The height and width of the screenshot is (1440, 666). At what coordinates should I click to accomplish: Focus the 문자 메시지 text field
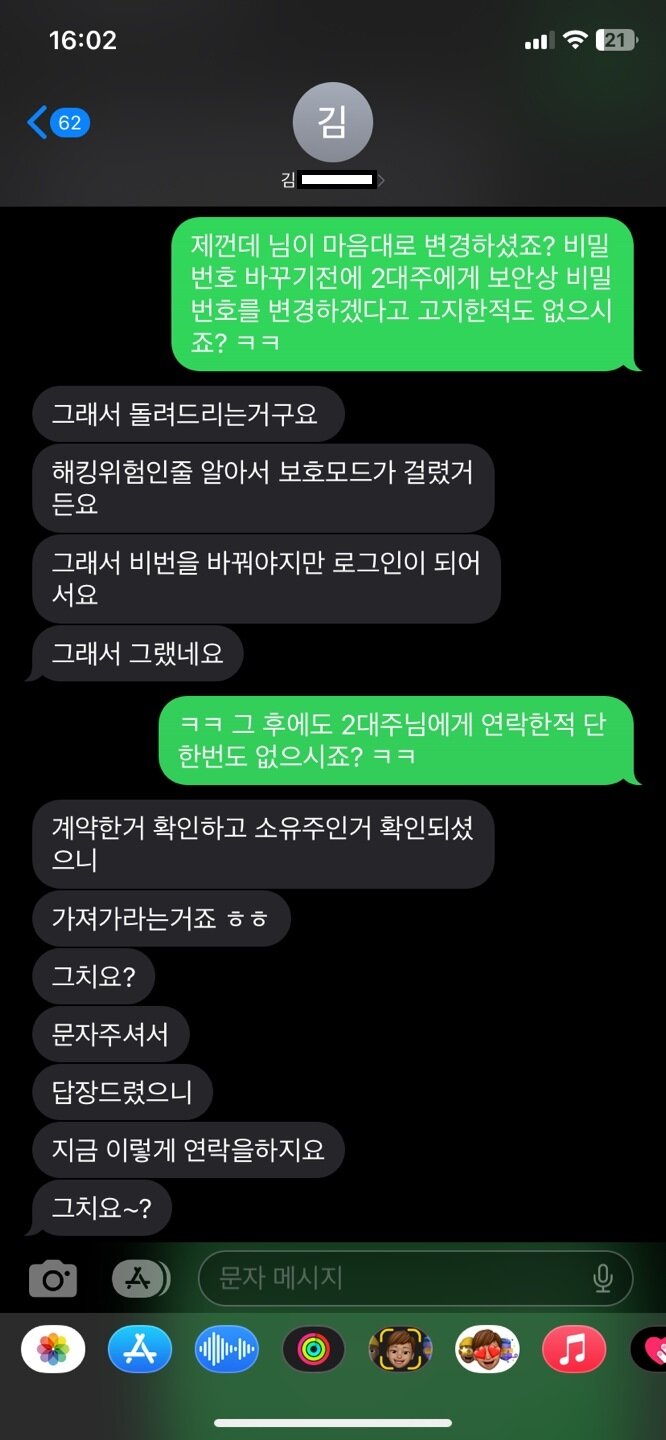click(400, 1278)
